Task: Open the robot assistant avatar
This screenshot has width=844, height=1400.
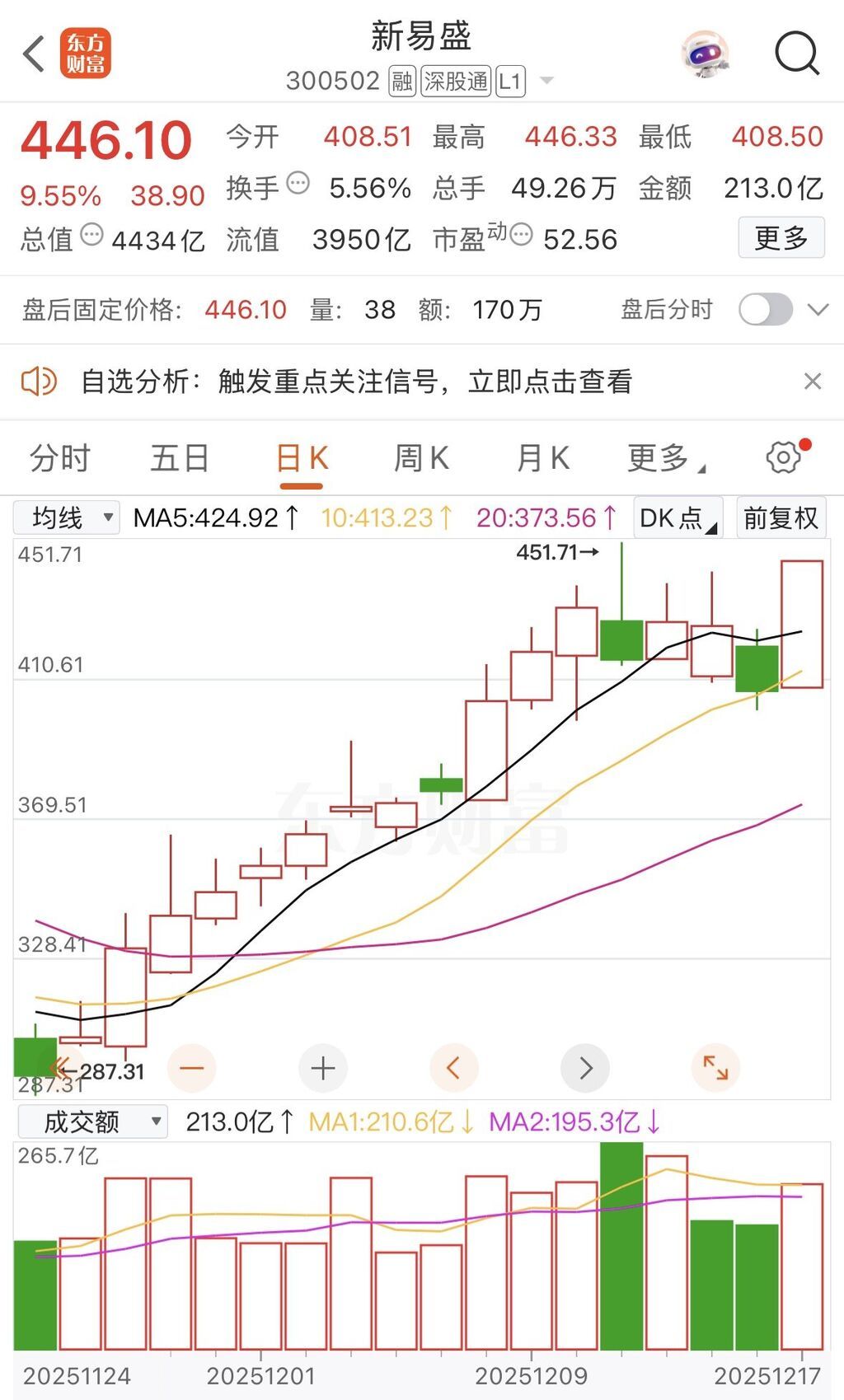Action: point(705,54)
